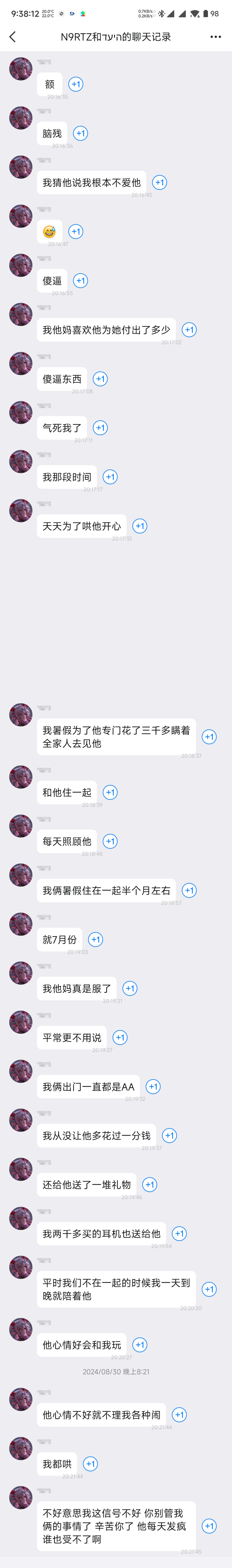The image size is (232, 1568).
Task: Tap +1 beside 气死我了
Action: tap(101, 428)
